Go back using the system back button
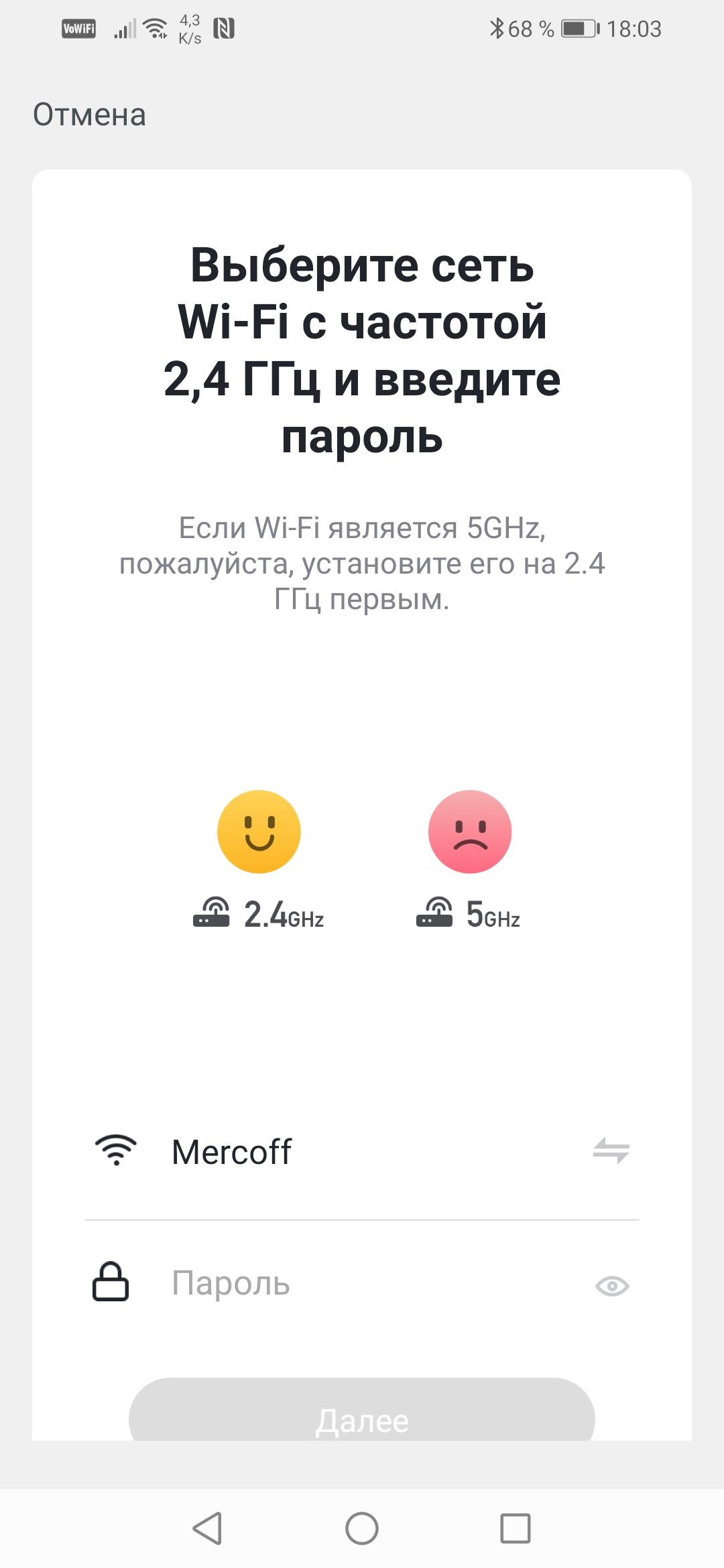Image resolution: width=724 pixels, height=1568 pixels. click(x=207, y=1528)
